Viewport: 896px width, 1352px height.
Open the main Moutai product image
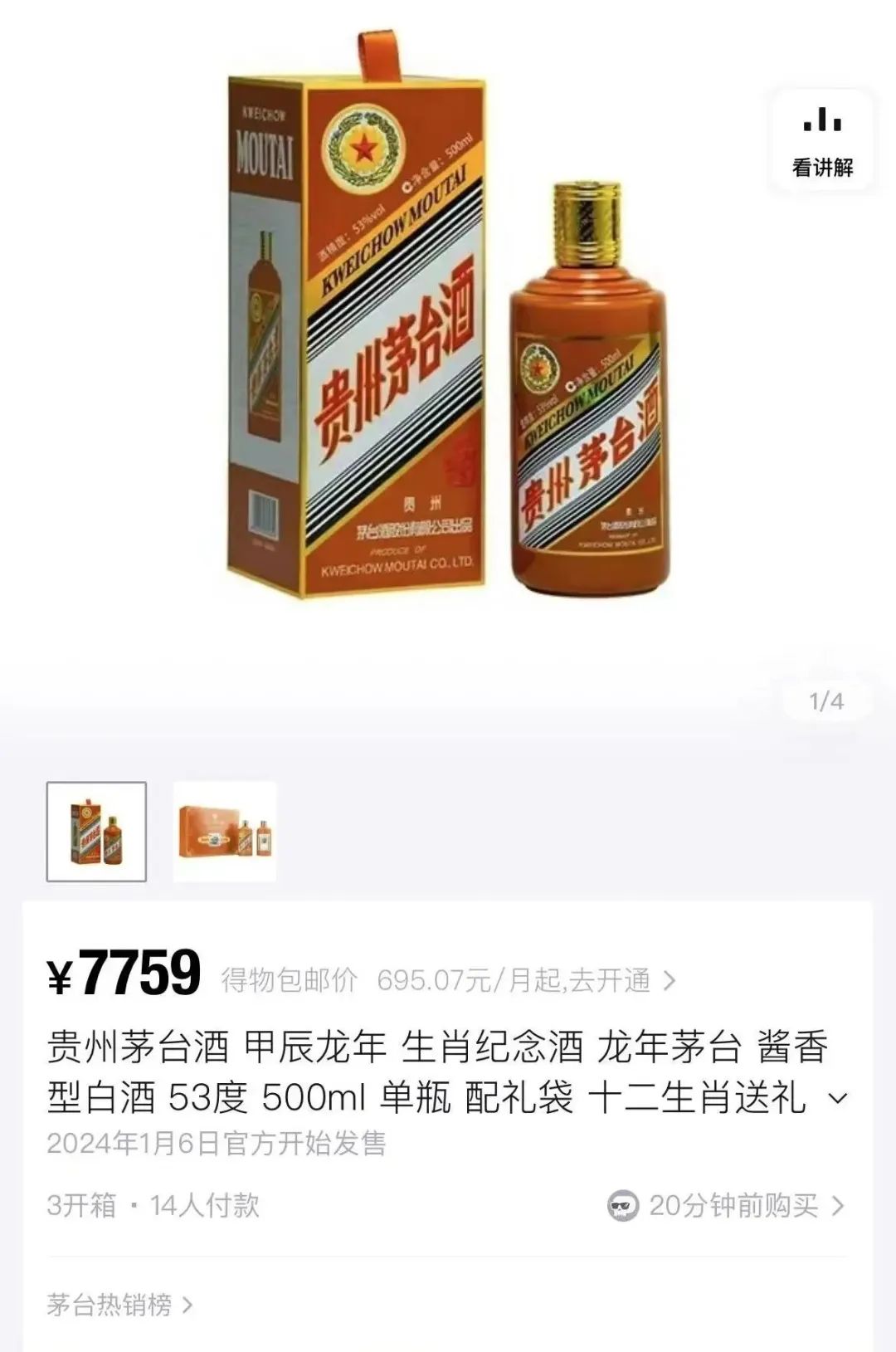point(448,332)
